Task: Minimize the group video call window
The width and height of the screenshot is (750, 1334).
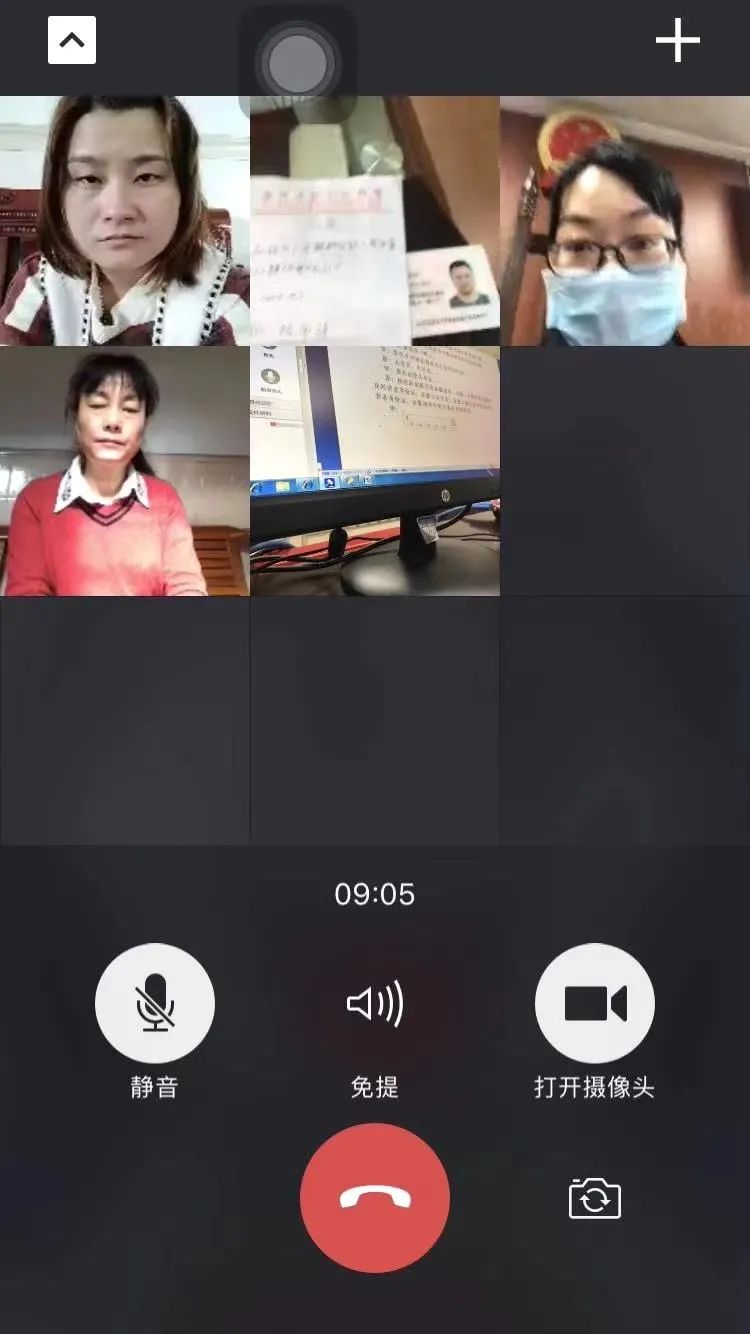Action: [72, 40]
